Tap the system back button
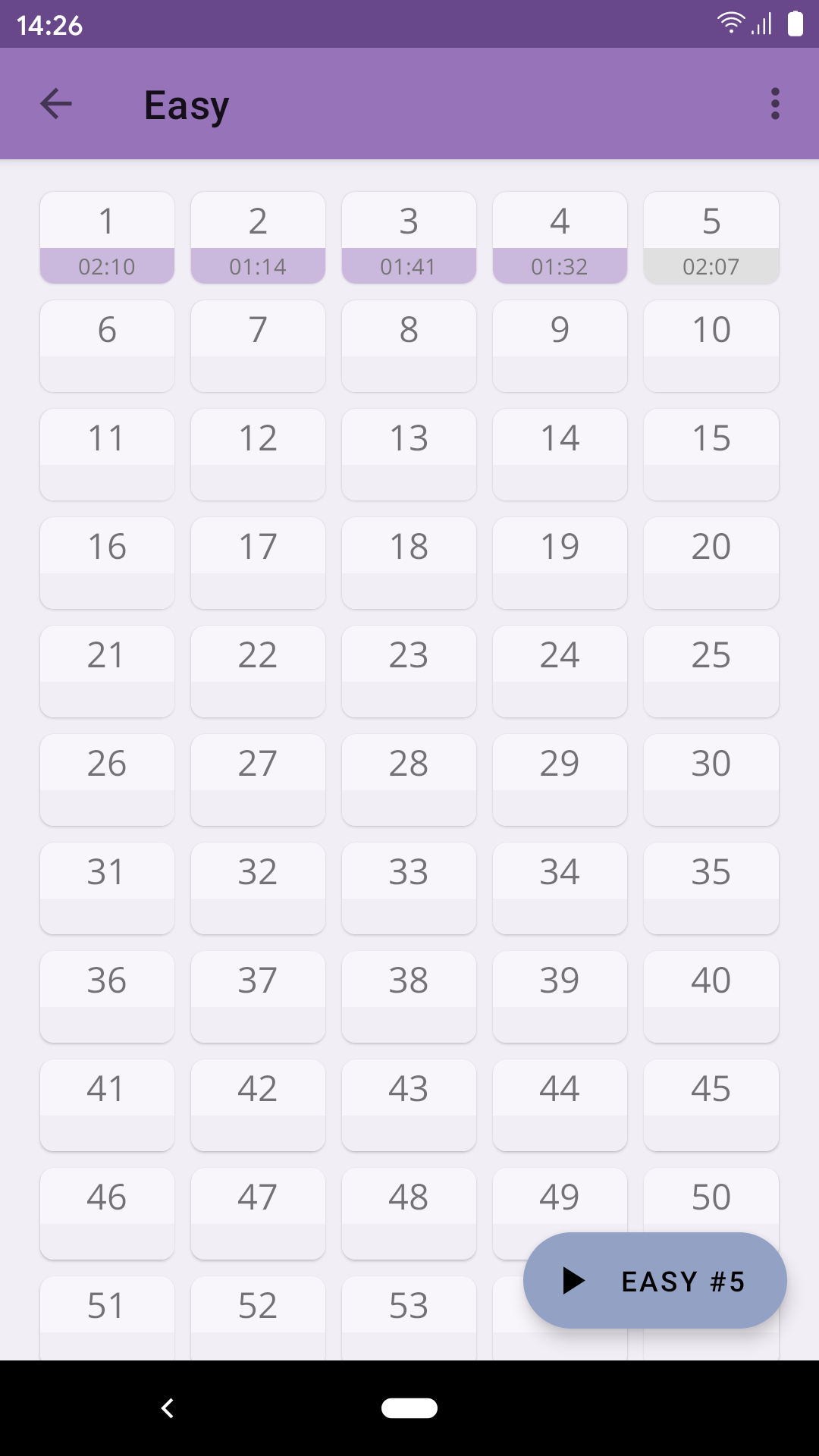The image size is (819, 1456). (x=168, y=1408)
